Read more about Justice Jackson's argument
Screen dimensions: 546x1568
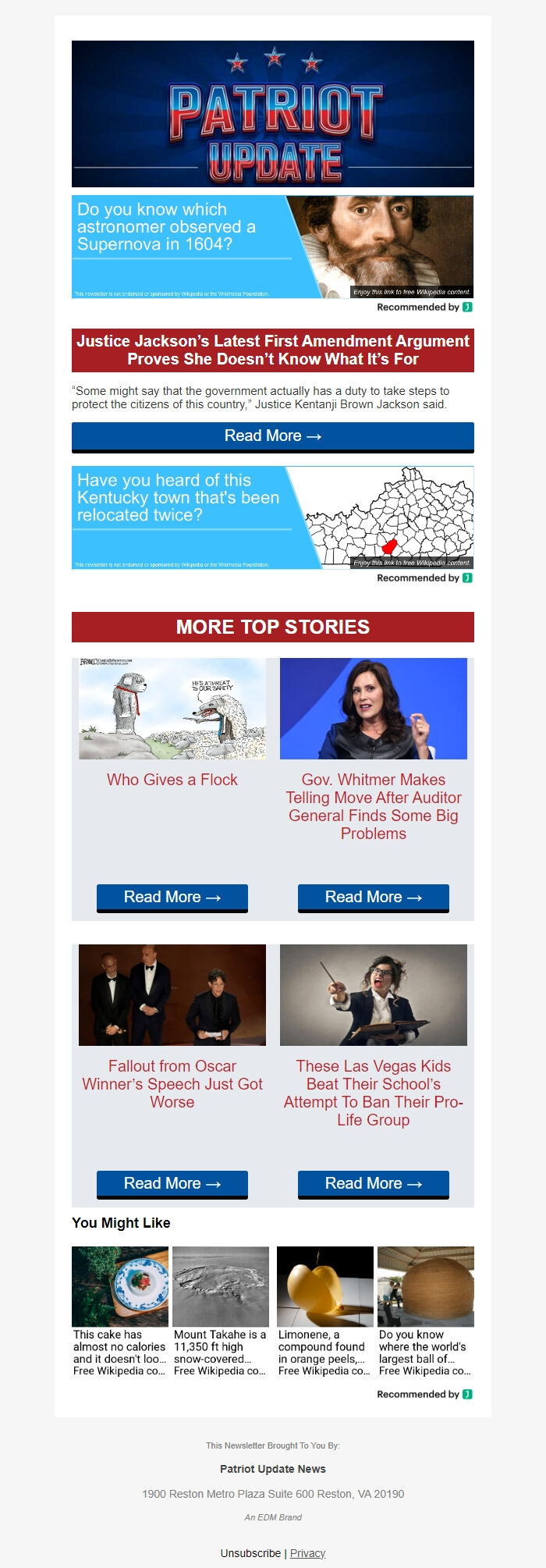point(272,436)
